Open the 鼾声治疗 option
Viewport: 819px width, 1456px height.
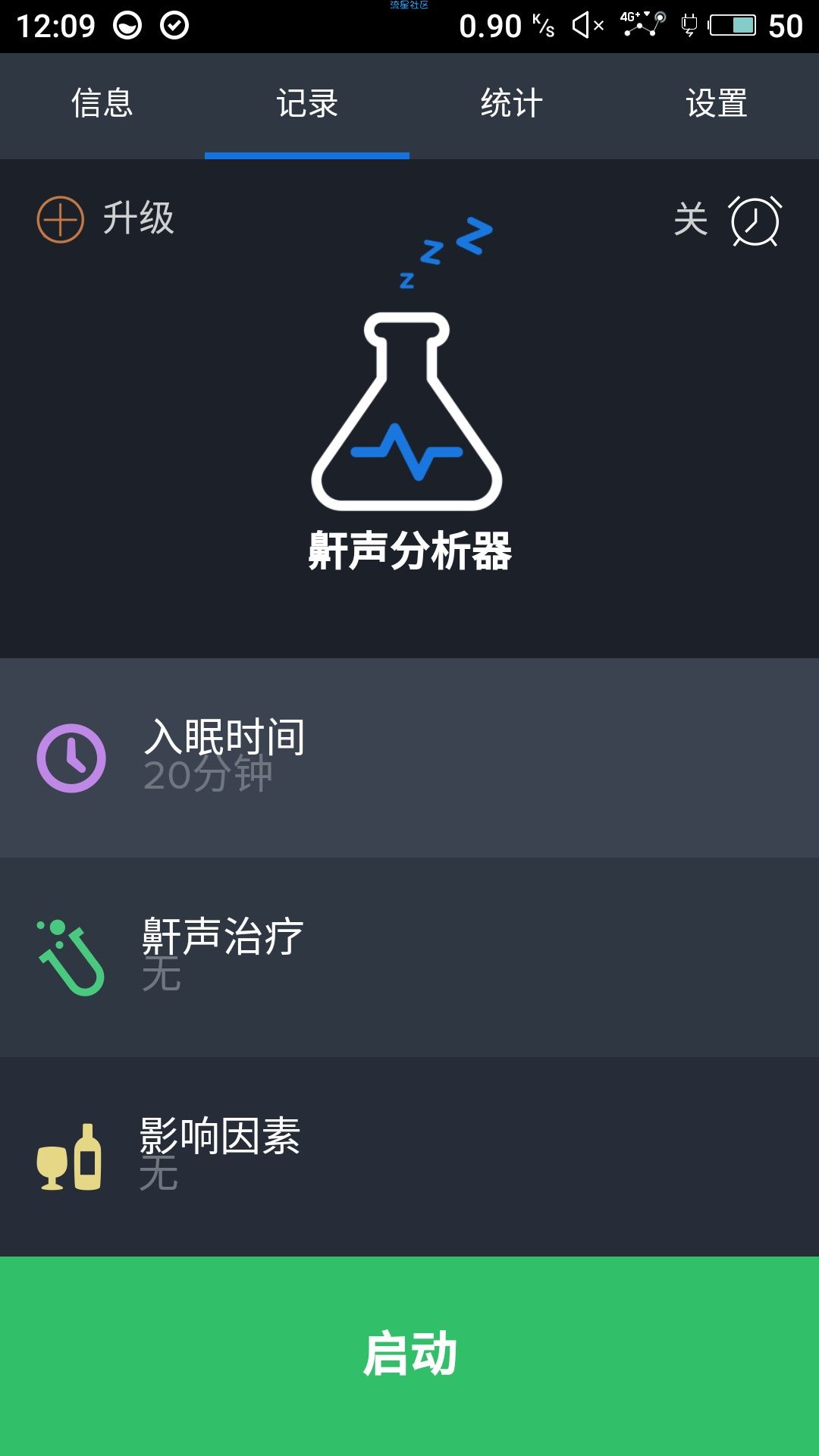pos(409,957)
